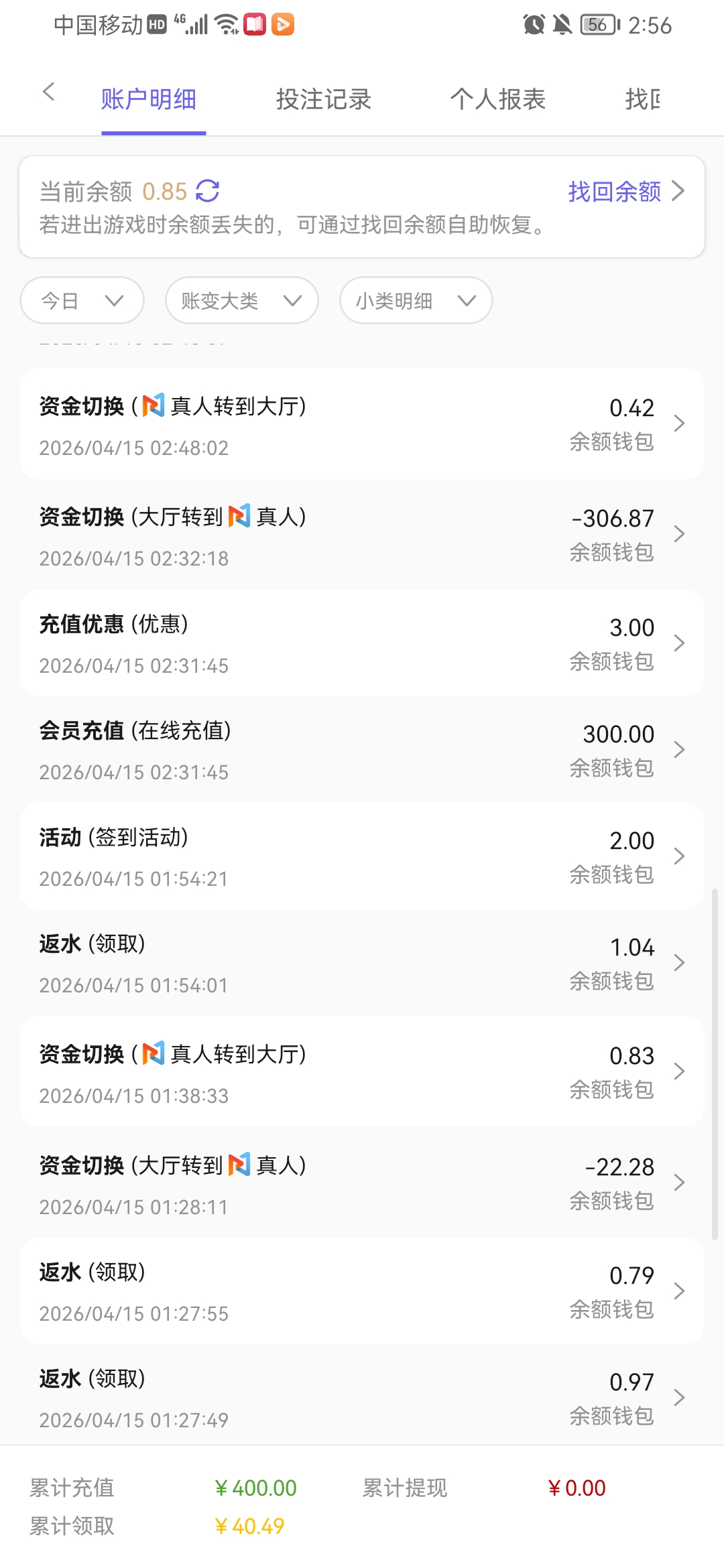Tap the 找回余额 link
This screenshot has width=724, height=1568.
[614, 192]
